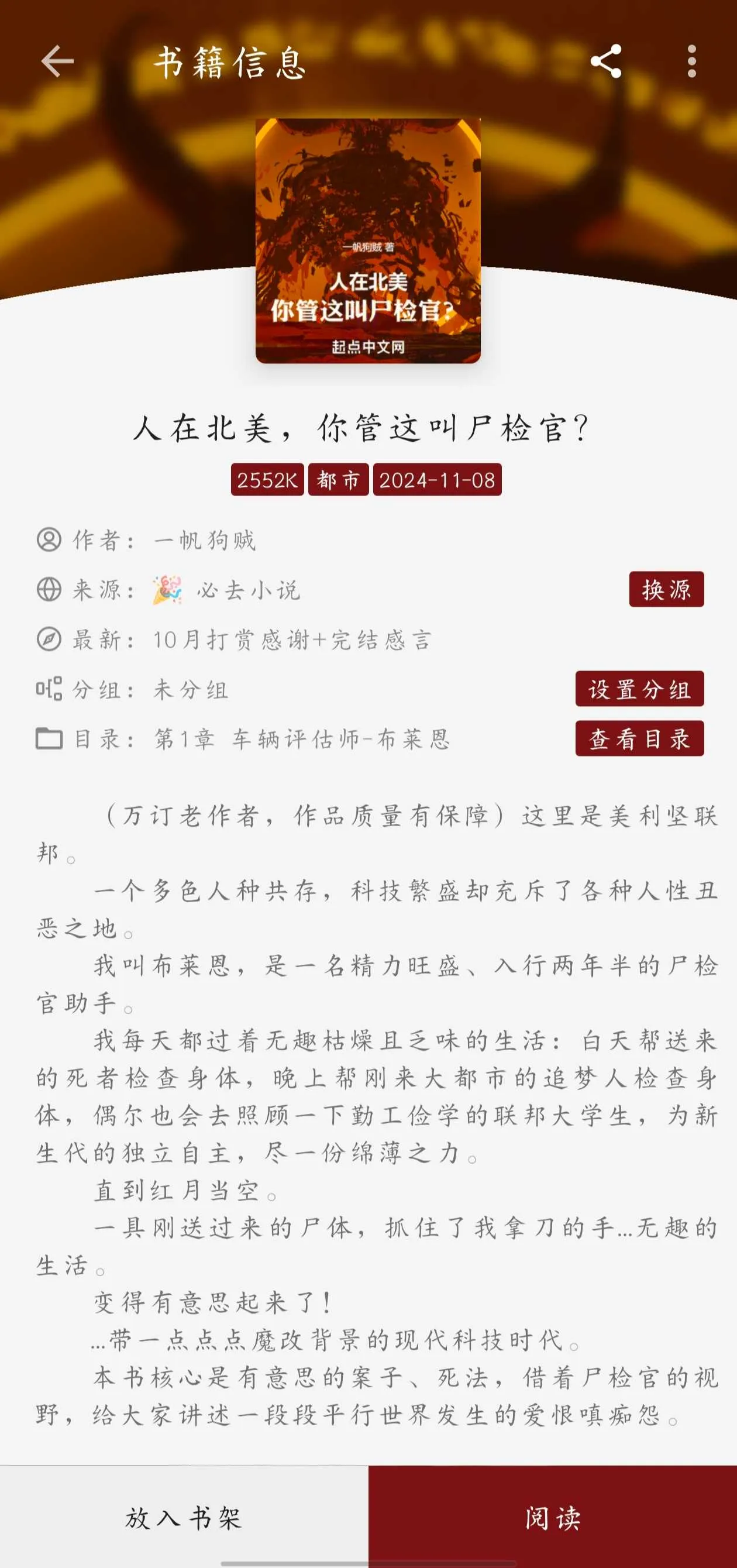The height and width of the screenshot is (1568, 737).
Task: Open the overflow menu
Action: click(691, 61)
